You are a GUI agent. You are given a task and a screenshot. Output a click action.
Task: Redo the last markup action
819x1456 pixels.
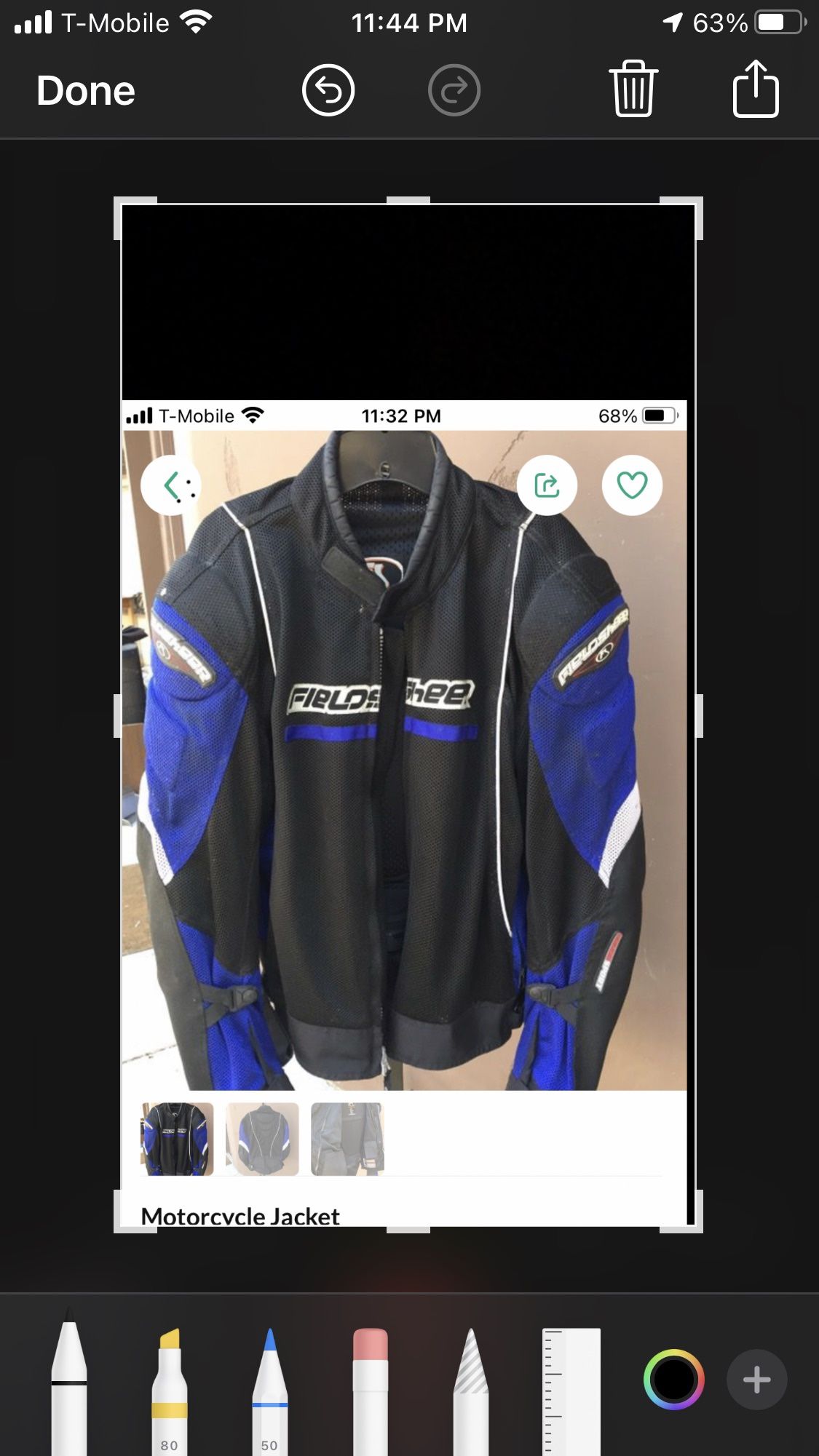coord(454,90)
